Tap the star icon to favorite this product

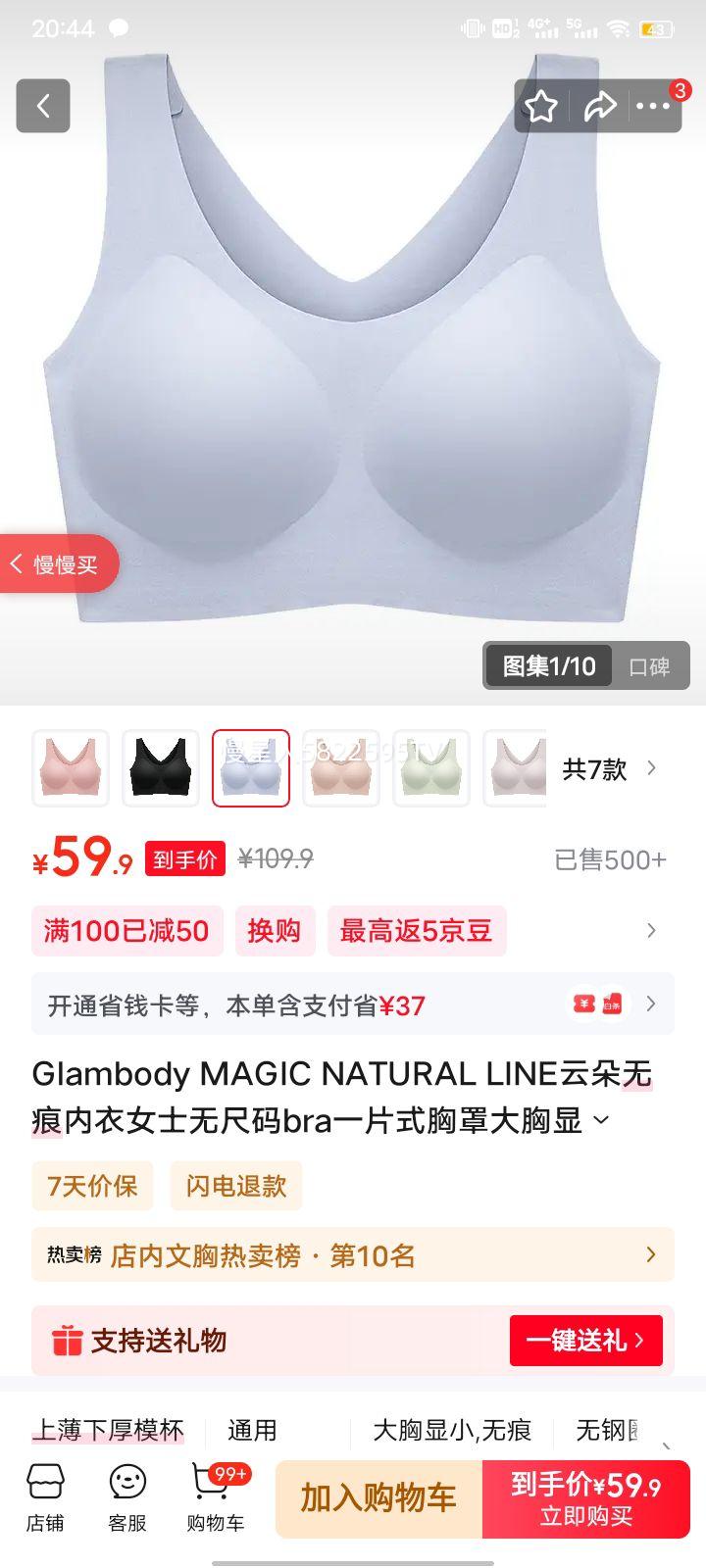(542, 106)
